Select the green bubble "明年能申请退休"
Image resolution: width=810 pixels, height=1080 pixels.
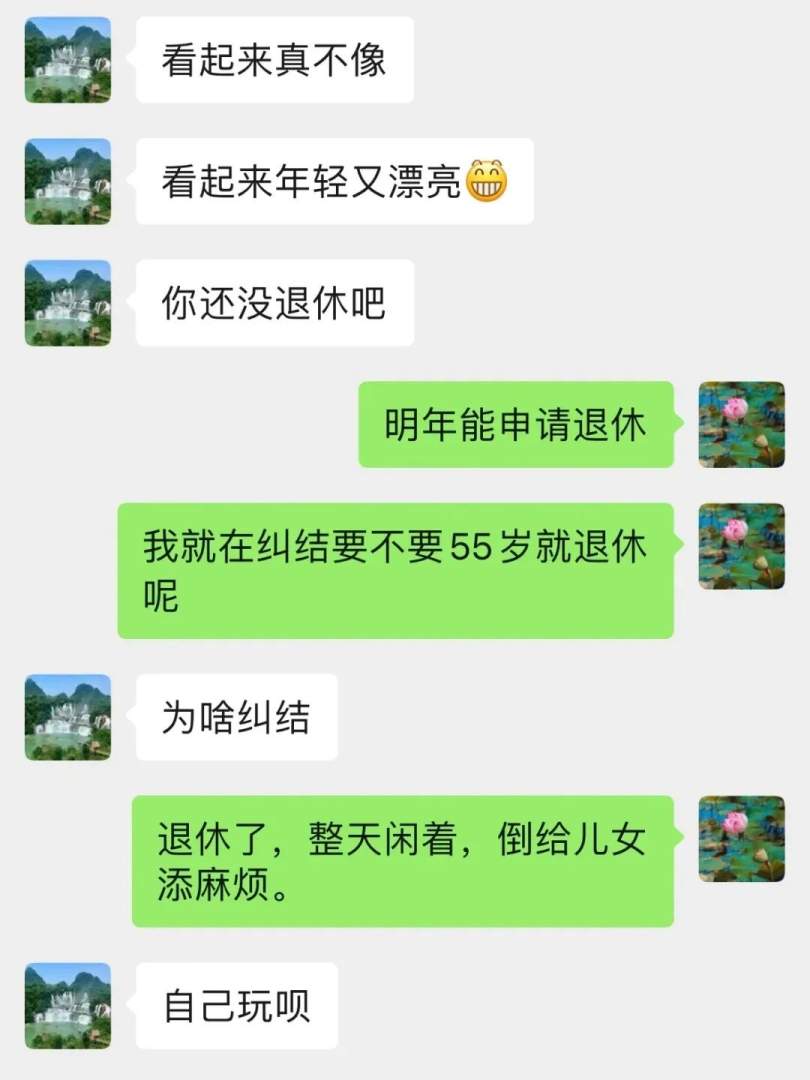click(x=515, y=425)
